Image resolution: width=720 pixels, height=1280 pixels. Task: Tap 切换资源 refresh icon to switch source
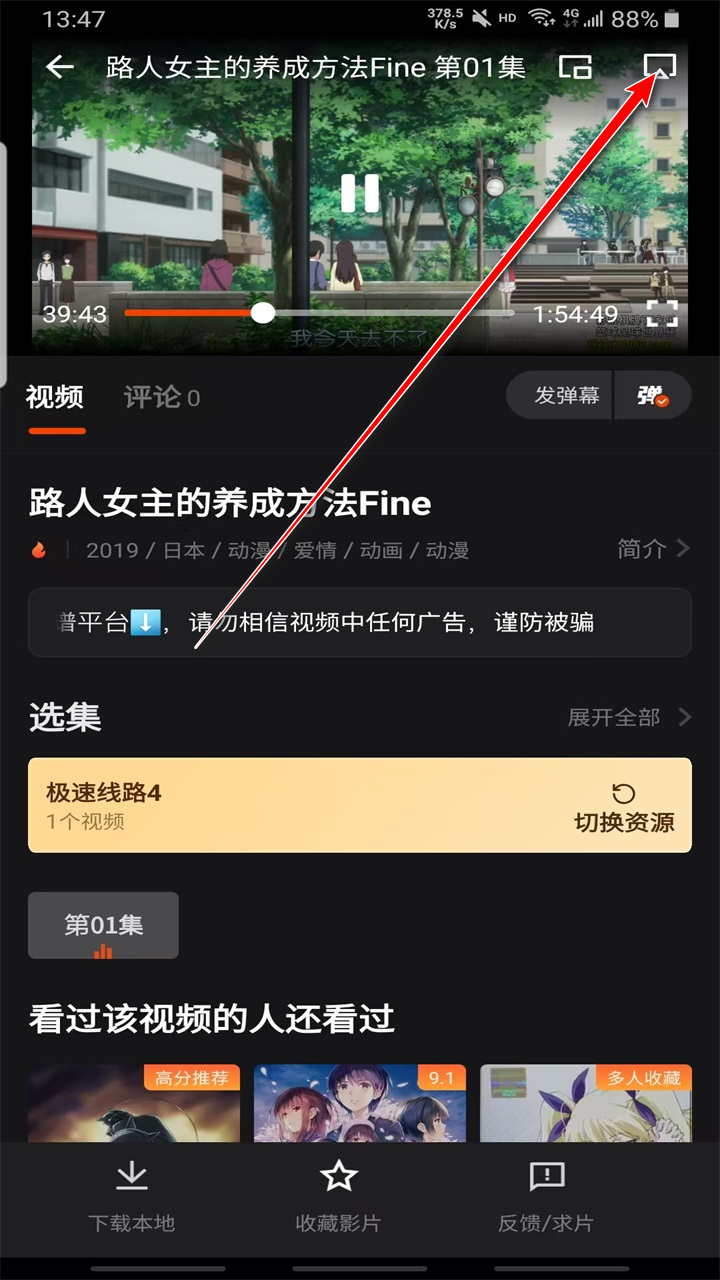(622, 795)
